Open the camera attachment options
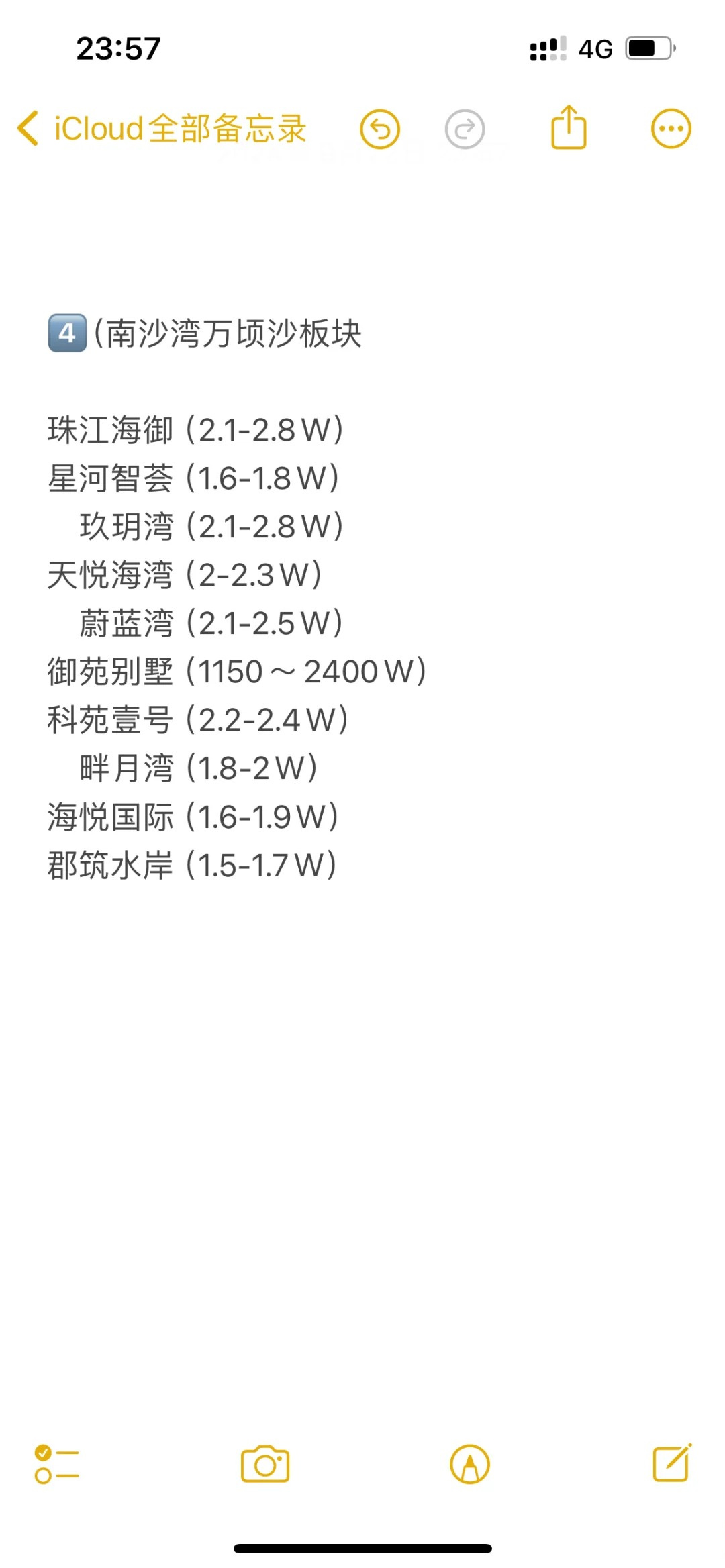 pos(265,1464)
